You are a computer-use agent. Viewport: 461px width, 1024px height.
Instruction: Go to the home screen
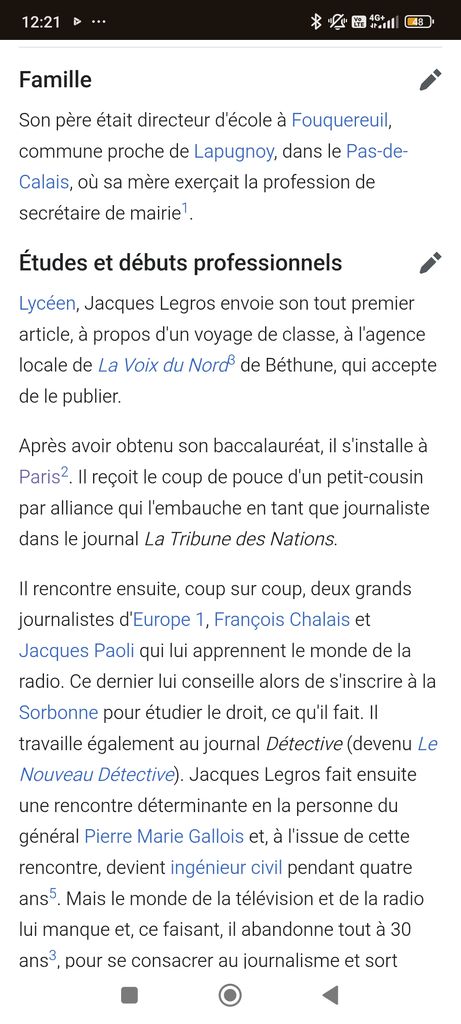(230, 995)
